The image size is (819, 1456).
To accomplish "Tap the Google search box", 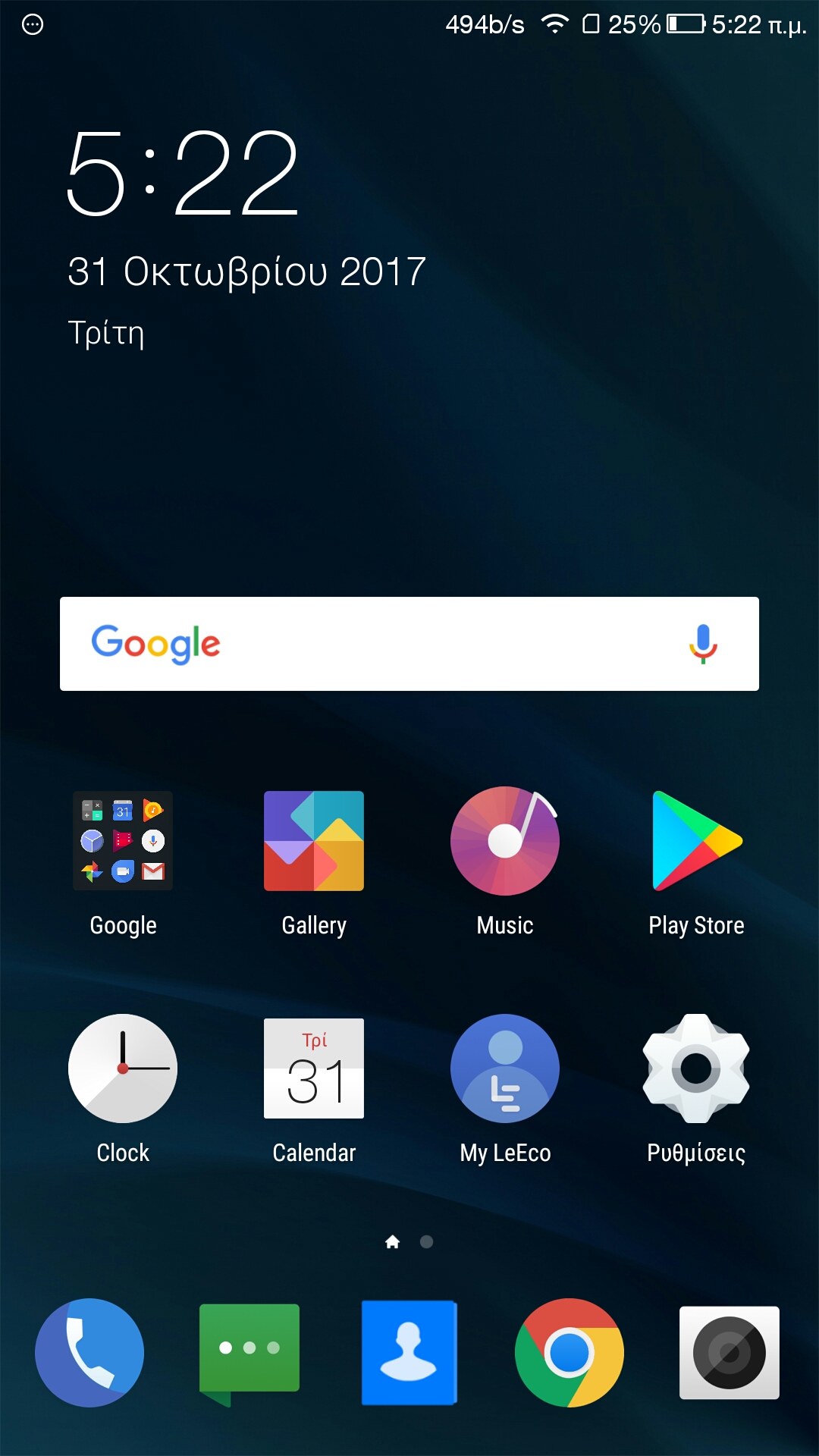I will [x=409, y=644].
